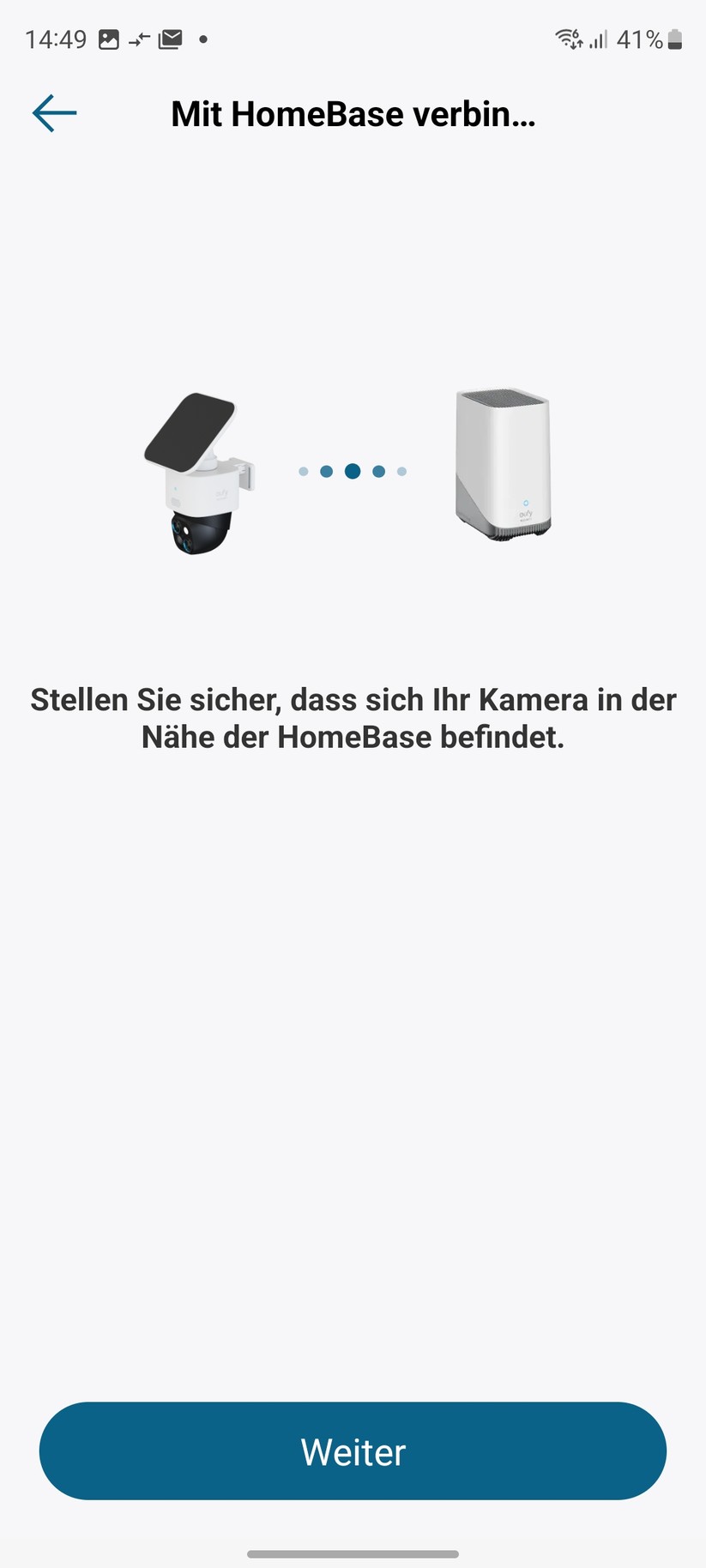Open the Wi-Fi 6 status icon
The image size is (706, 1568).
click(569, 39)
